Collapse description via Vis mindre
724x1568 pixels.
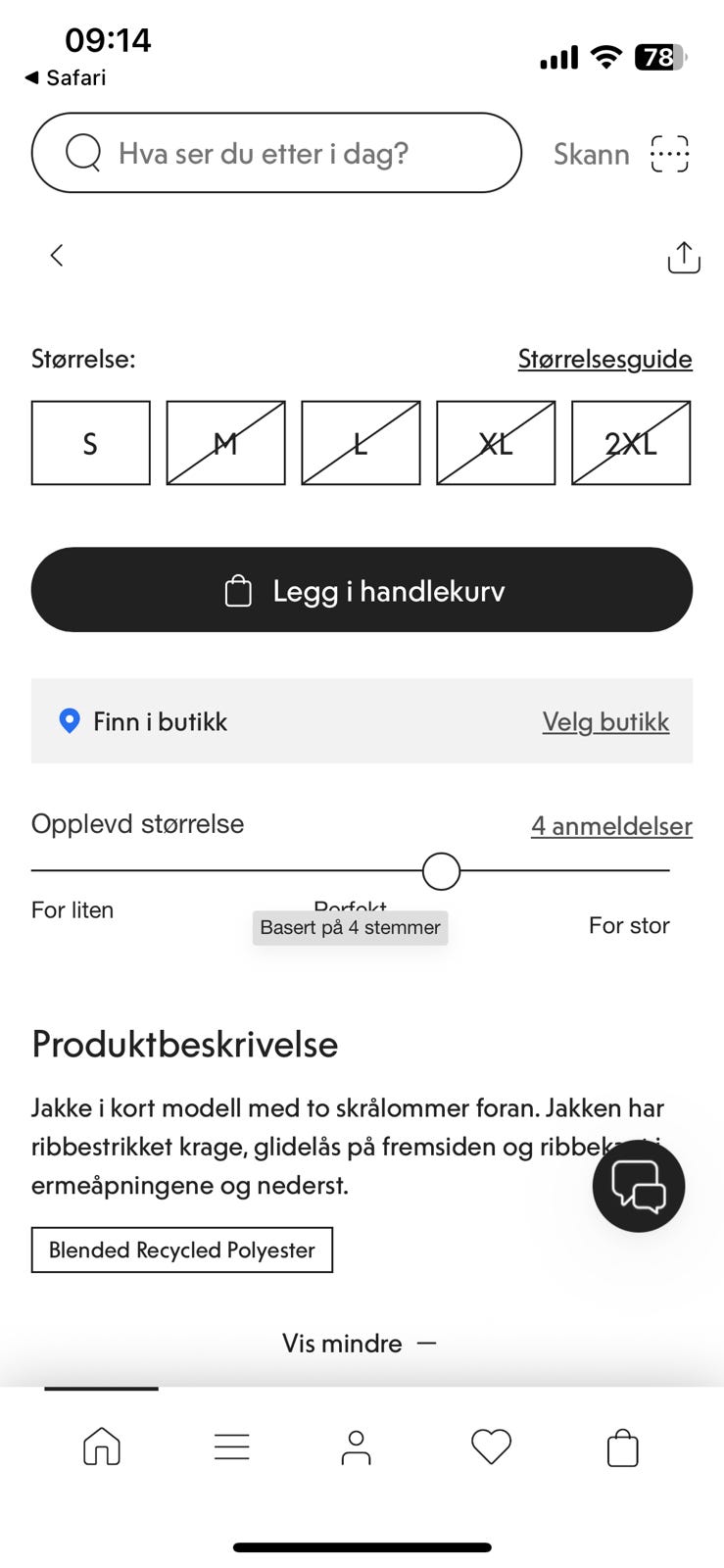pyautogui.click(x=360, y=1343)
